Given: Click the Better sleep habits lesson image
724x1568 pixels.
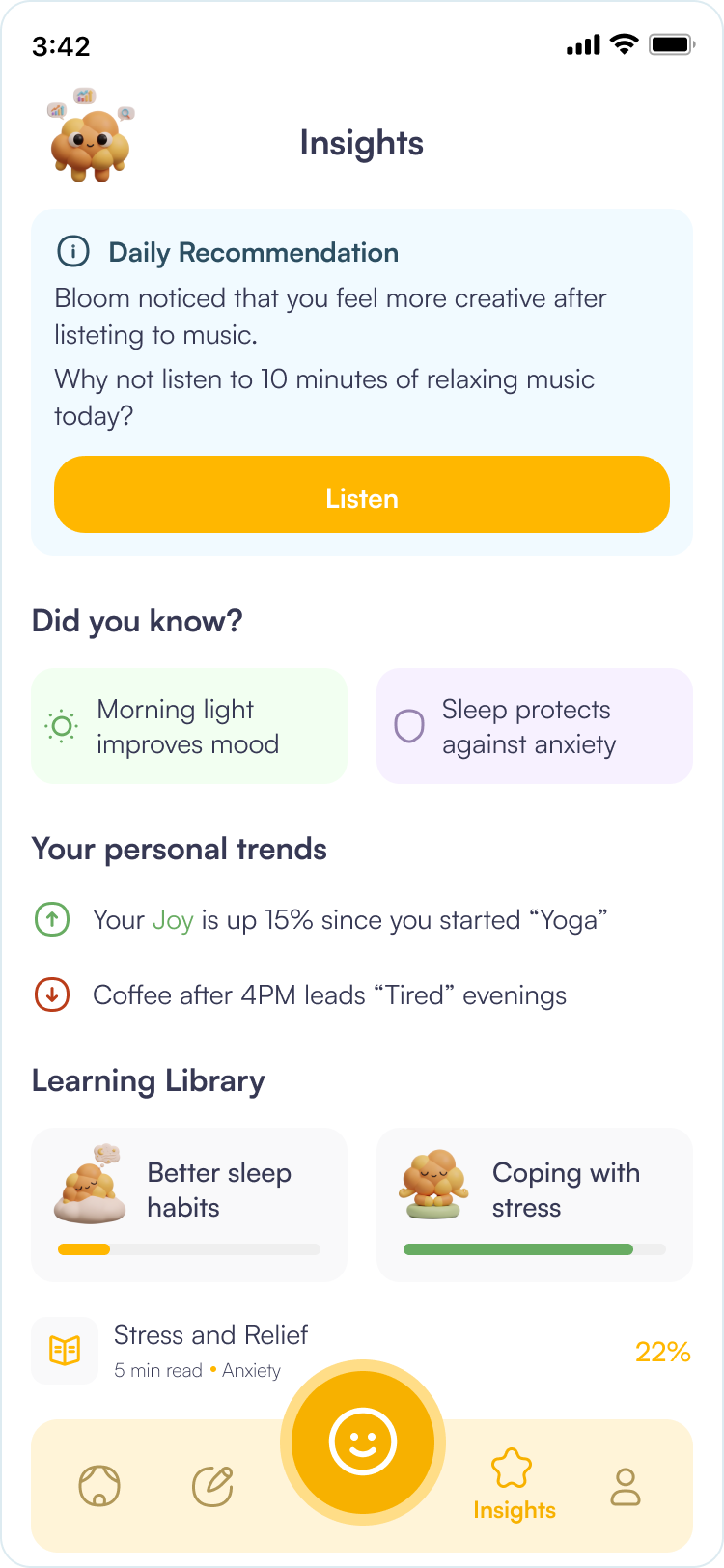Looking at the screenshot, I should pos(88,1180).
